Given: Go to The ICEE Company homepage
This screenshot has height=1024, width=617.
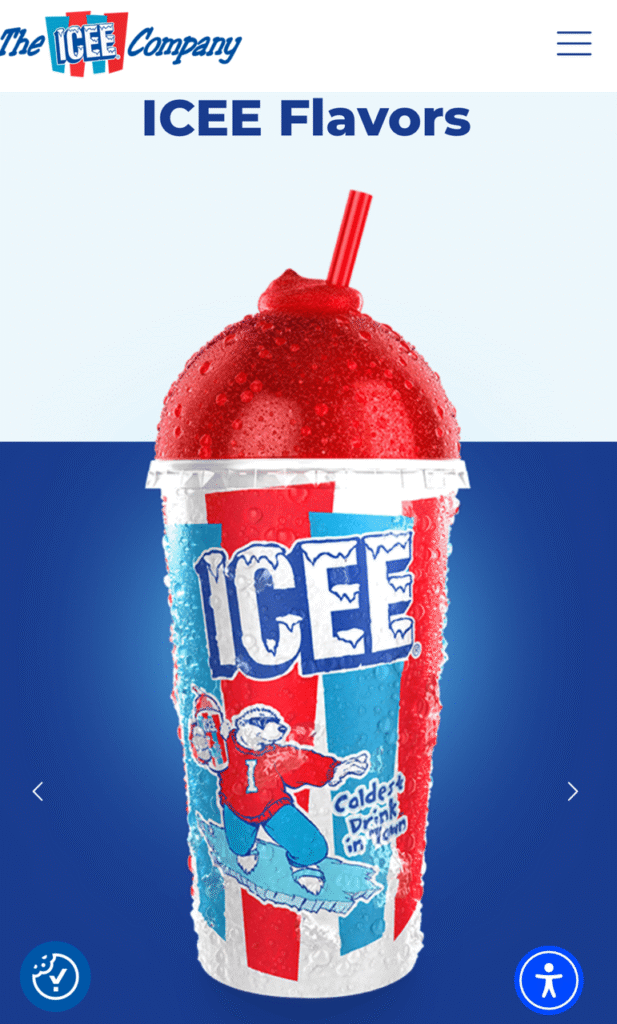Looking at the screenshot, I should pos(120,44).
